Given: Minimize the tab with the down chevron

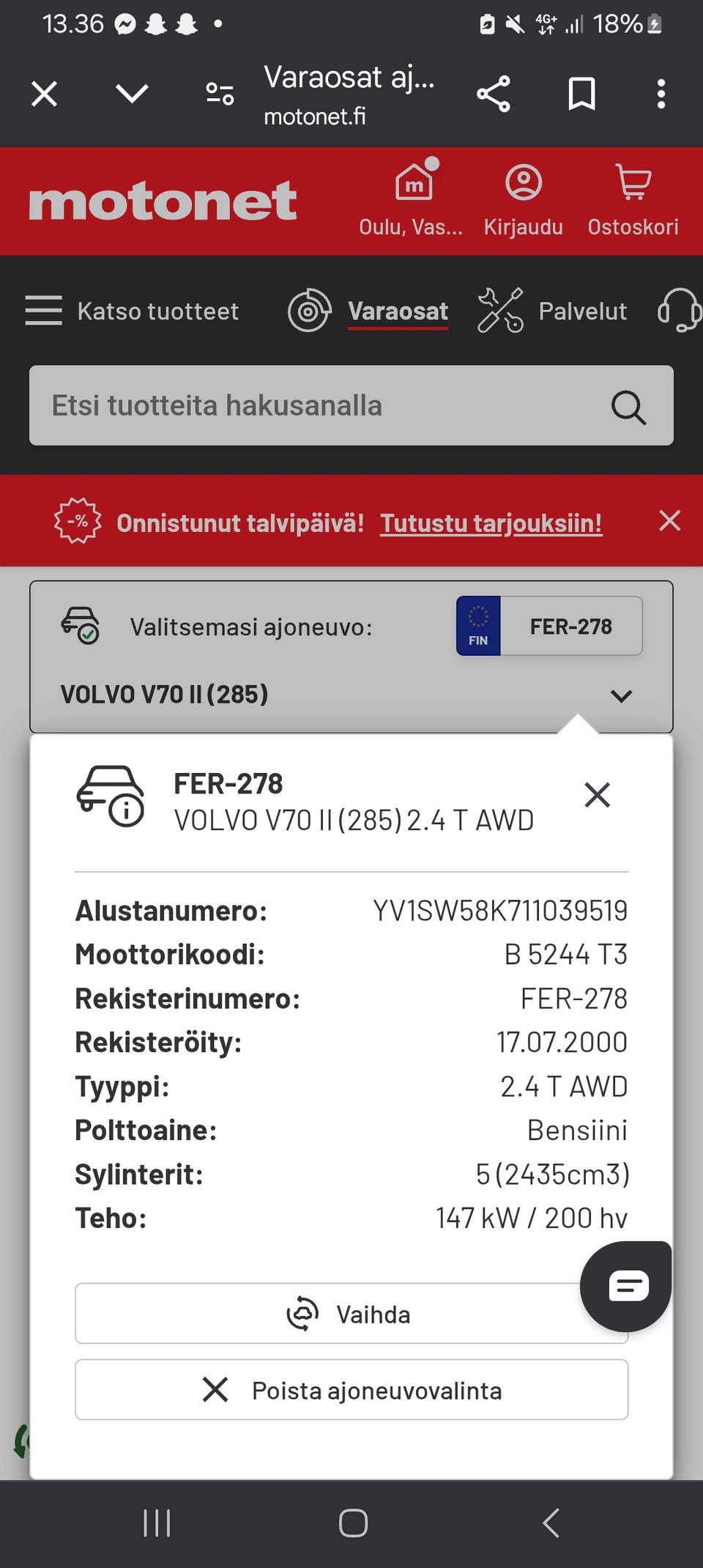Looking at the screenshot, I should pyautogui.click(x=132, y=94).
